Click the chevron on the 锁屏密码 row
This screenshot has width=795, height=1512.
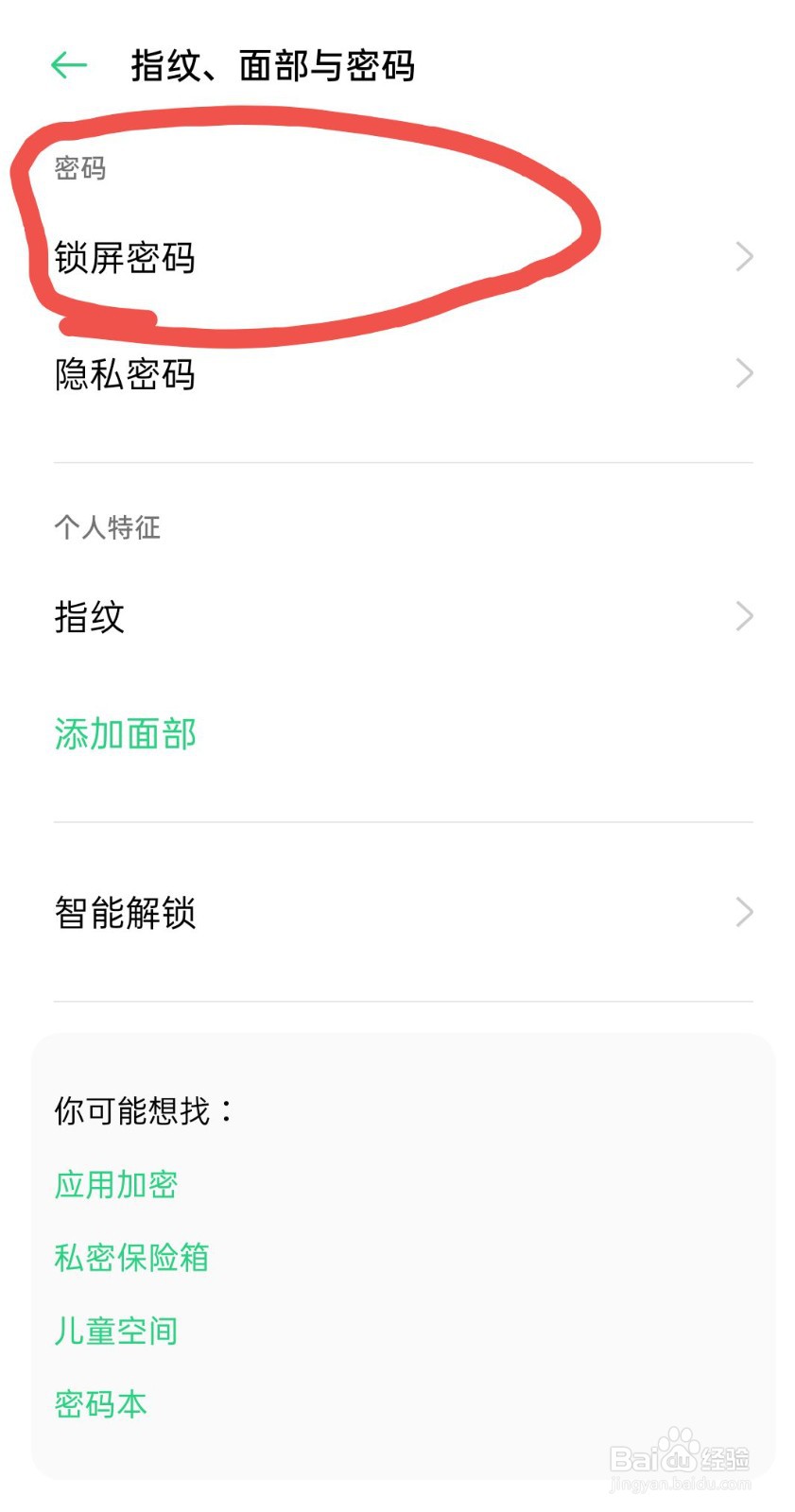(744, 256)
